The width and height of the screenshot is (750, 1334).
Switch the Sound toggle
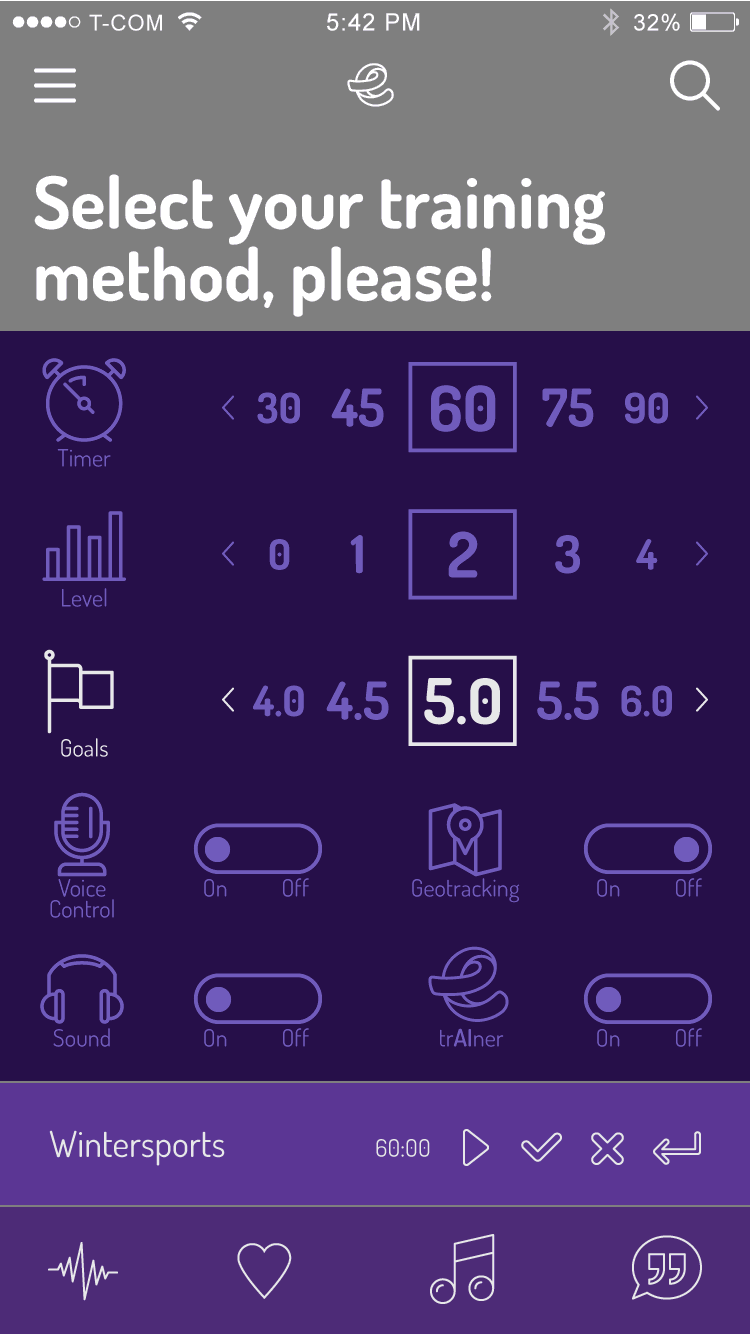click(258, 999)
